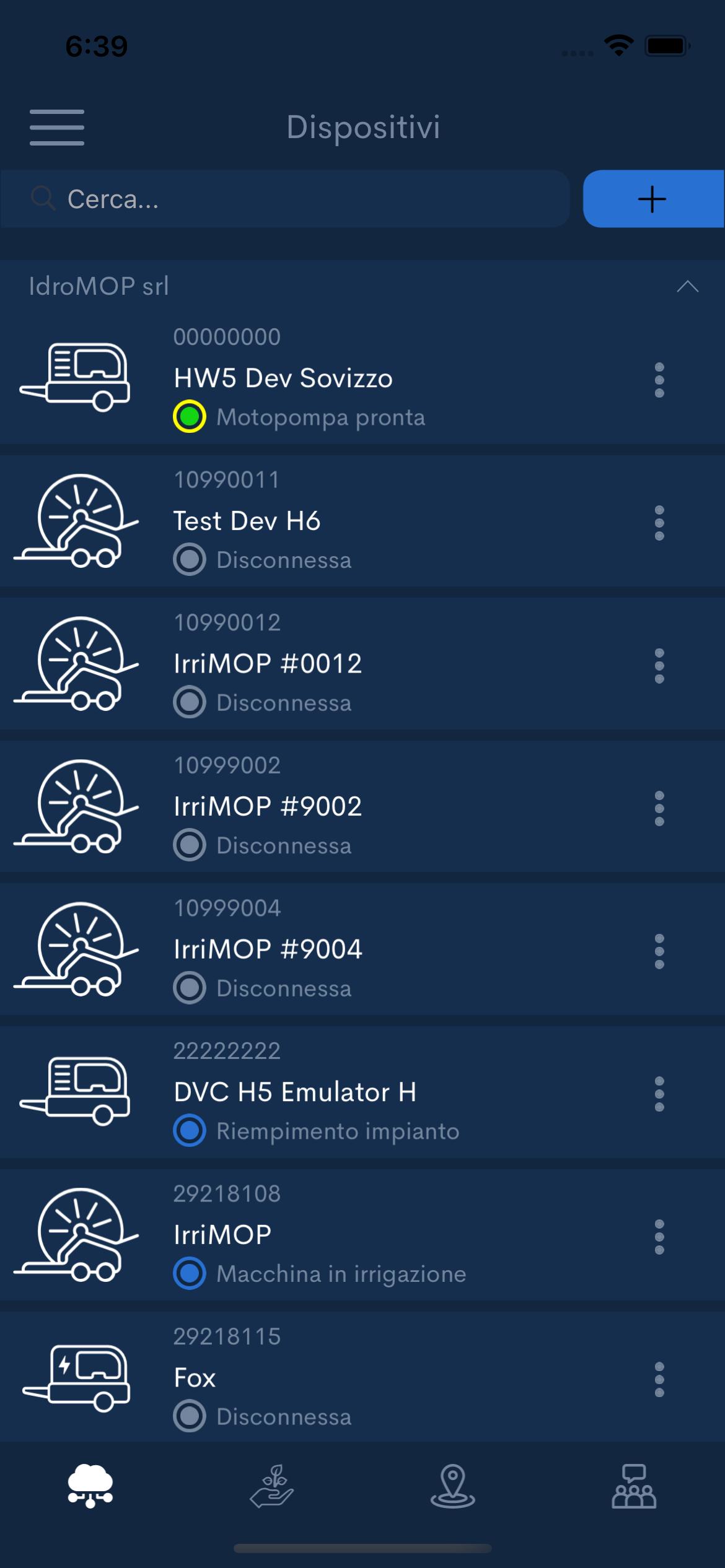Image resolution: width=725 pixels, height=1568 pixels.
Task: Switch to the users group tab
Action: [634, 1486]
